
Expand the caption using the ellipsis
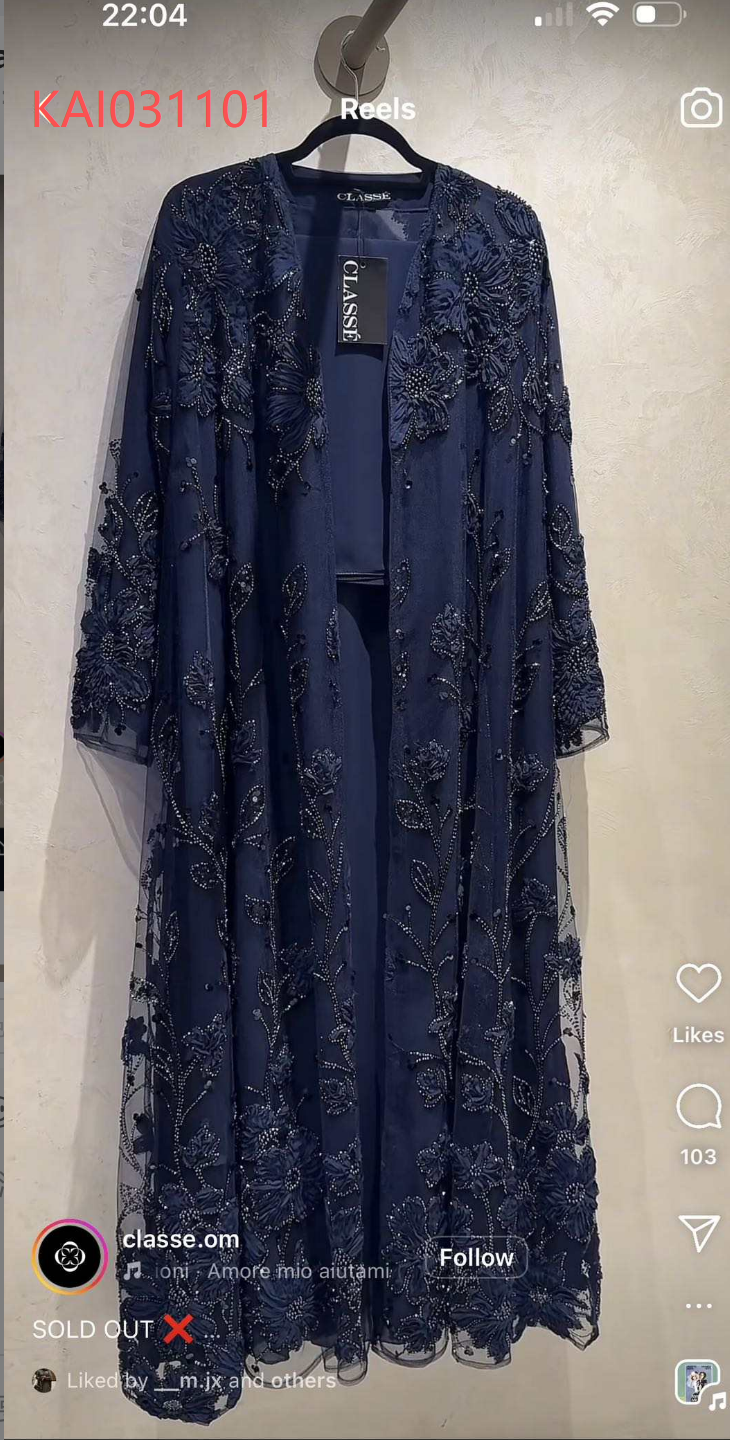(210, 1330)
